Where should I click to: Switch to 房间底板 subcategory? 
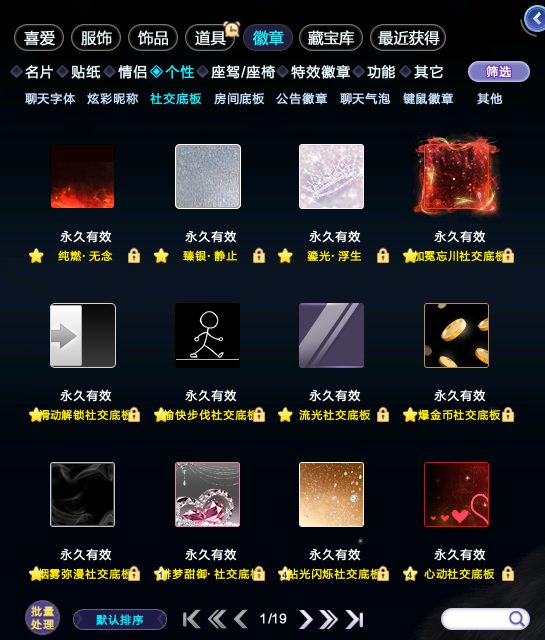point(239,99)
